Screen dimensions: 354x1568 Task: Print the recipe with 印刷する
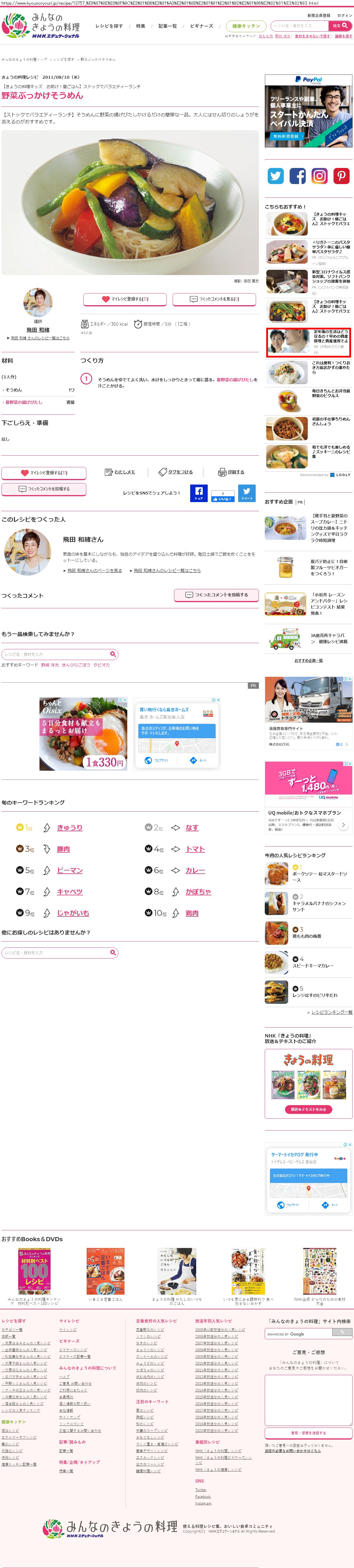coord(232,472)
